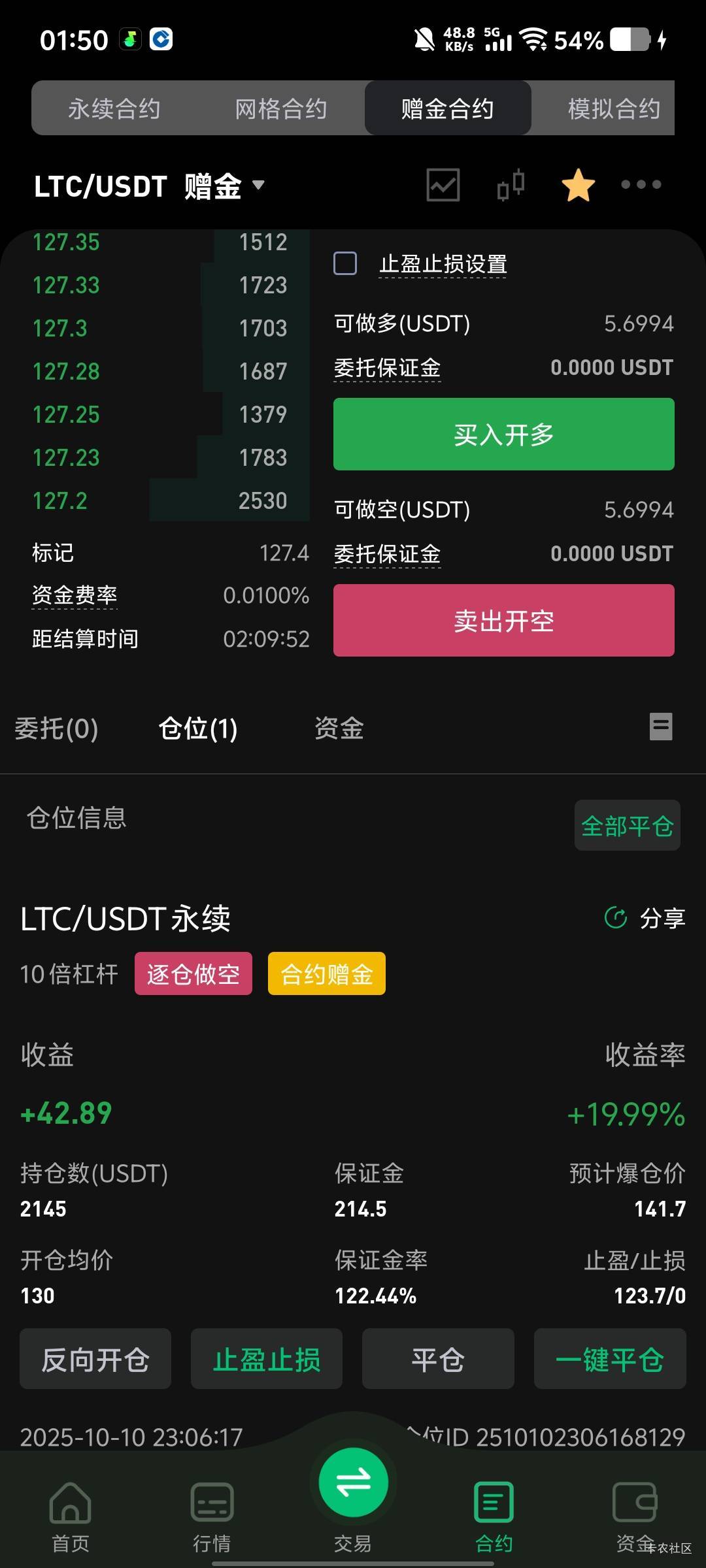Open the order history list icon
The width and height of the screenshot is (706, 1568).
(661, 727)
